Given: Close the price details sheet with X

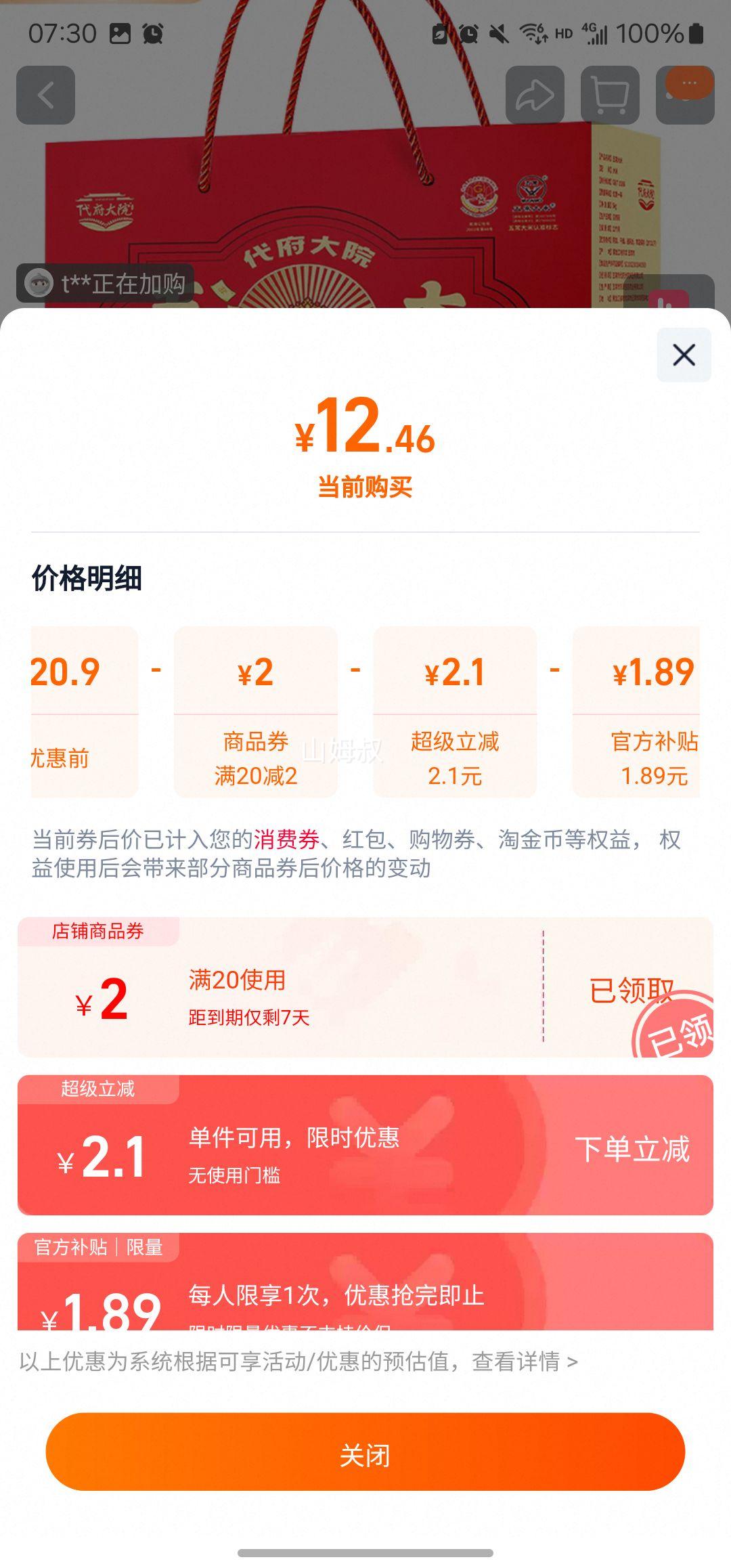Looking at the screenshot, I should (x=684, y=355).
